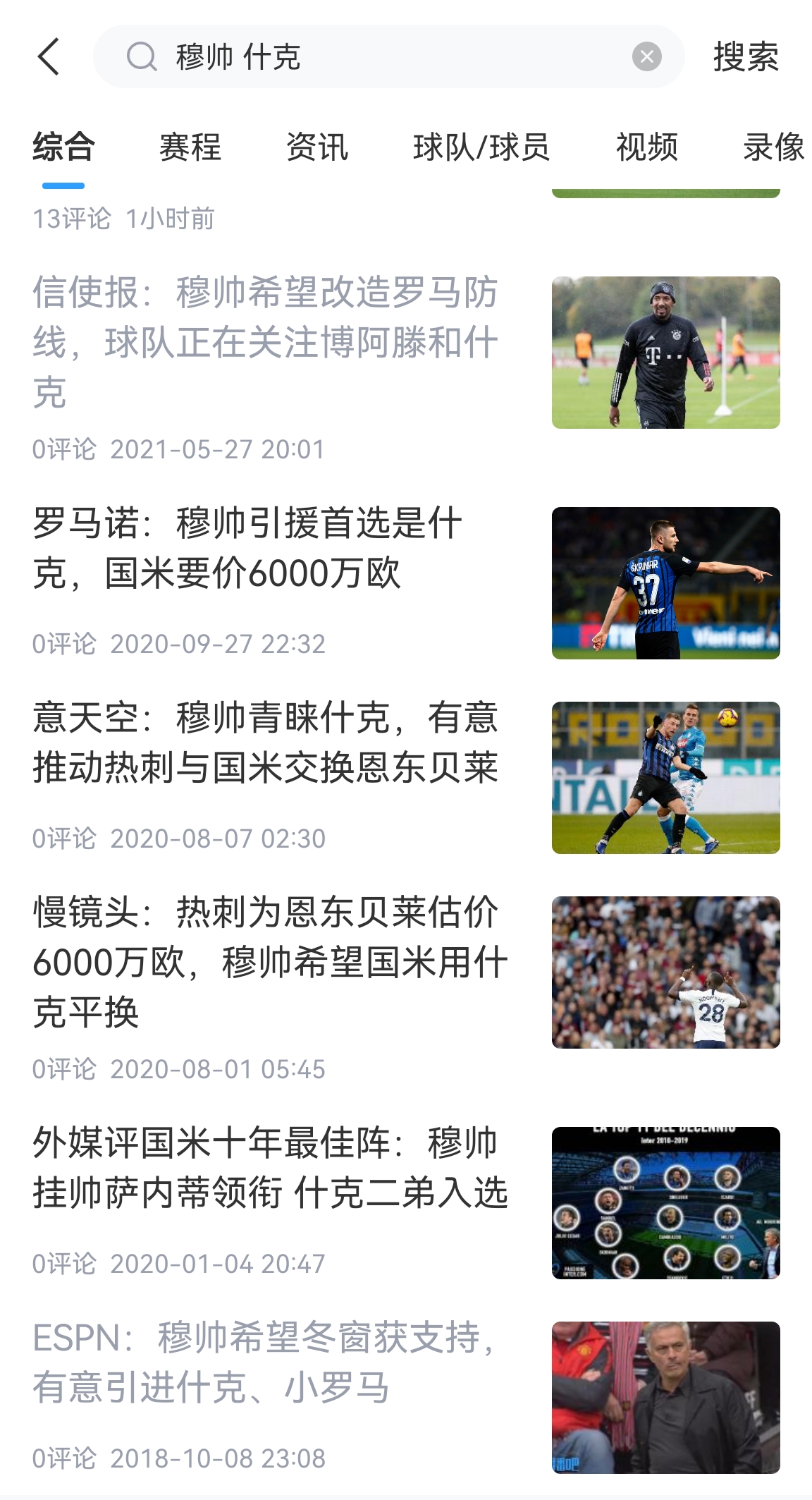
Task: Open the 录像 tab
Action: [773, 148]
